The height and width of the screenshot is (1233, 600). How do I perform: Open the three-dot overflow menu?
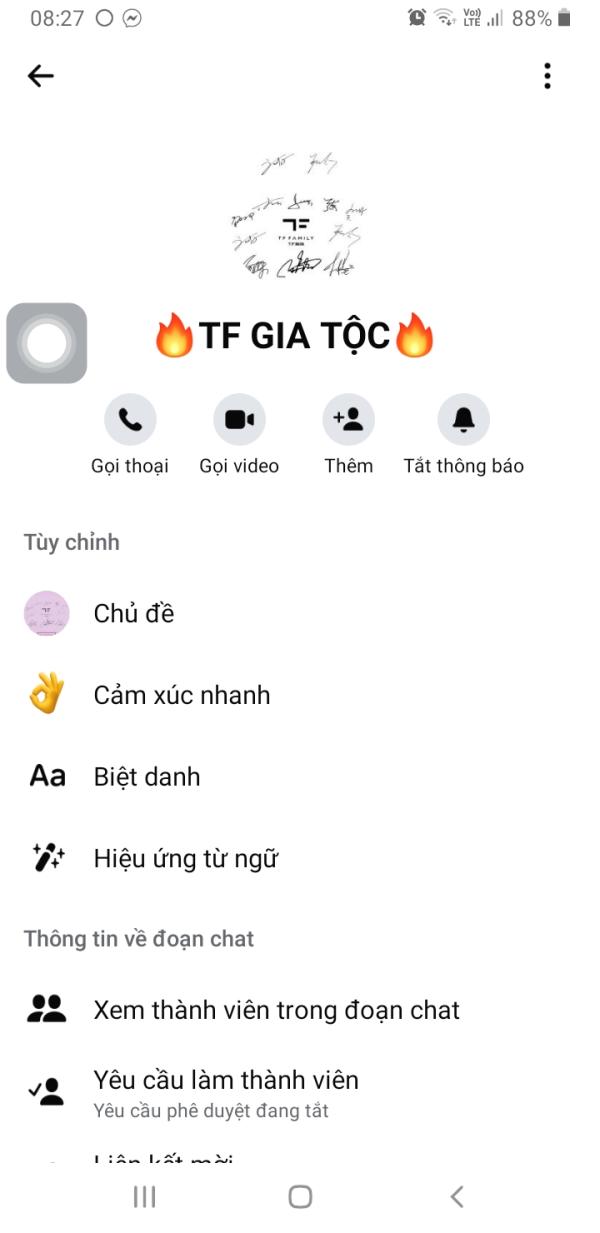[547, 76]
